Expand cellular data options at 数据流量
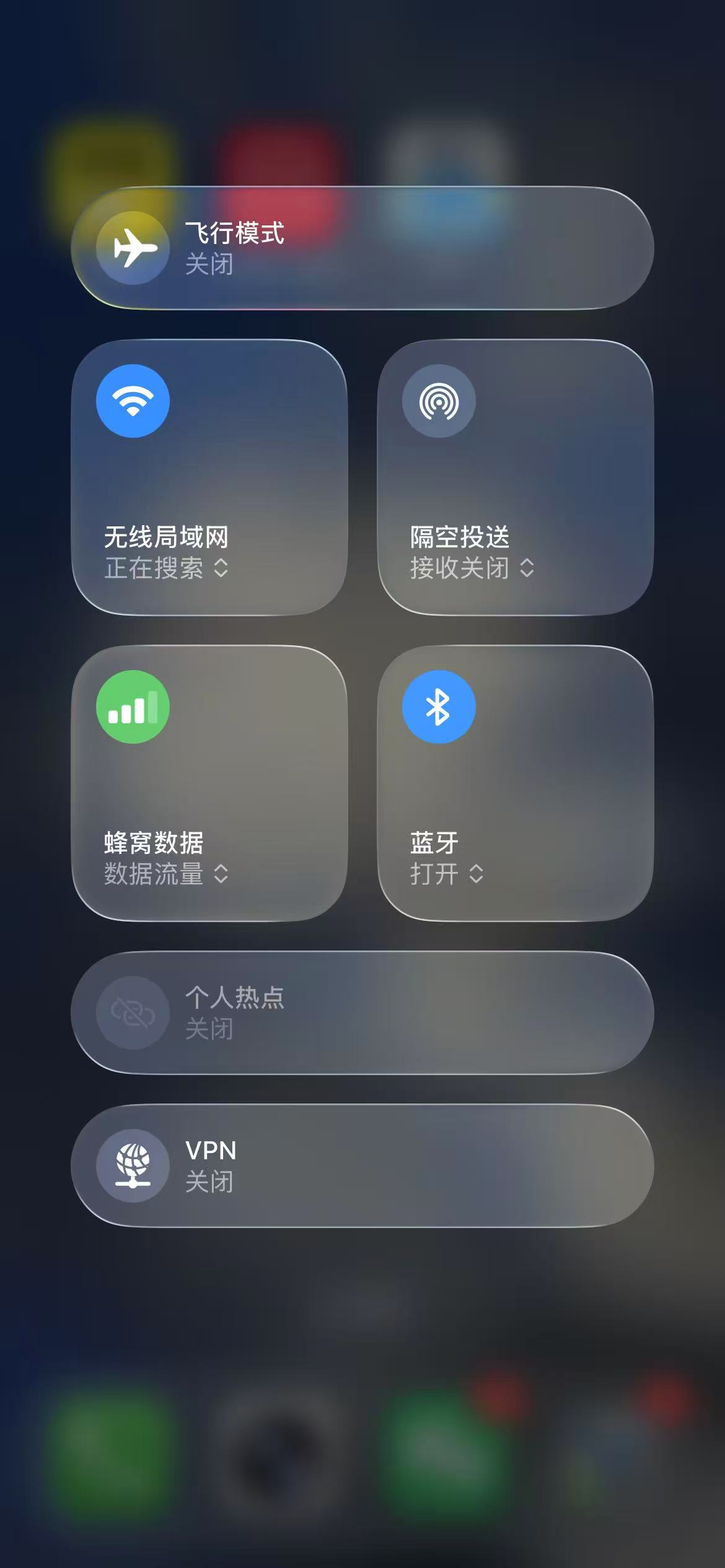The image size is (725, 1568). coord(166,874)
